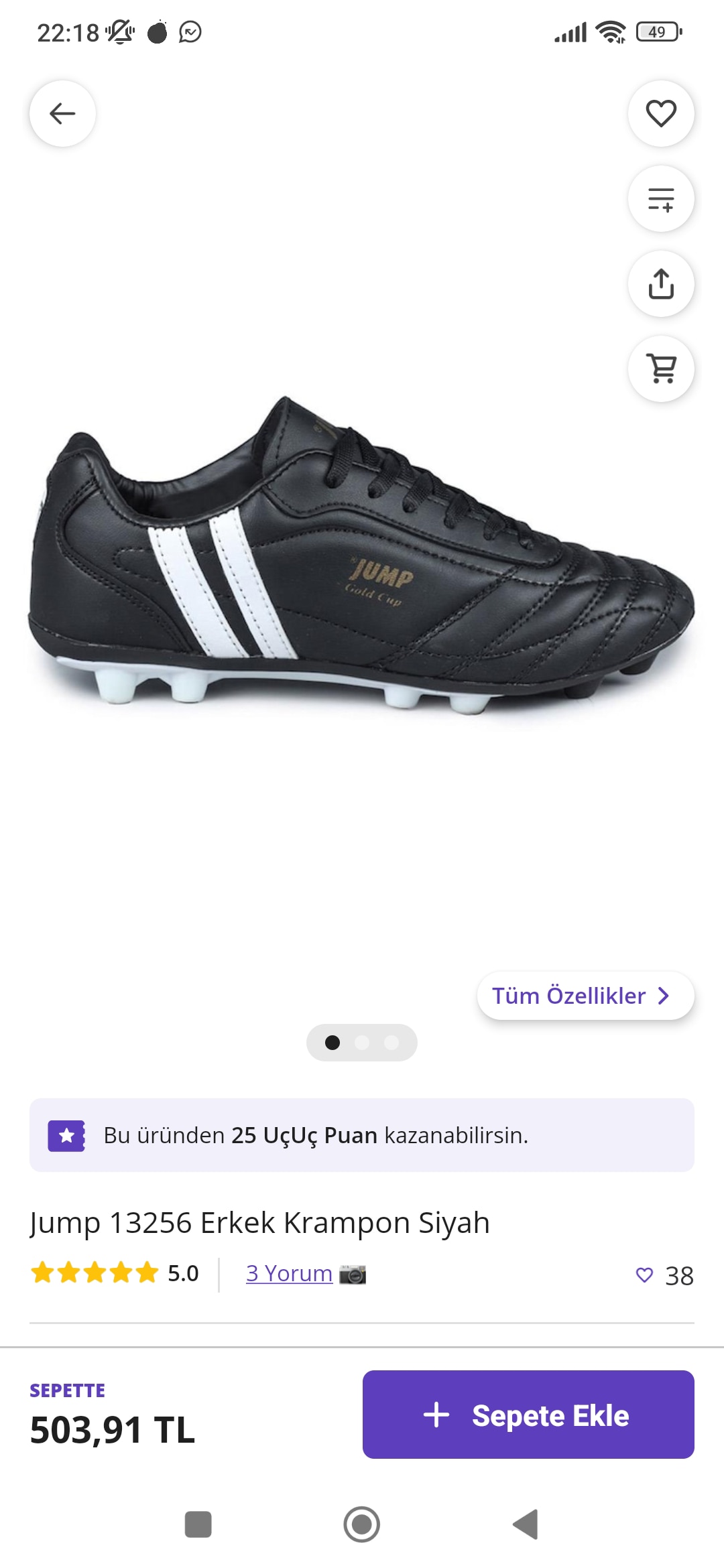Open recent apps from the navigation bar

tap(198, 1524)
